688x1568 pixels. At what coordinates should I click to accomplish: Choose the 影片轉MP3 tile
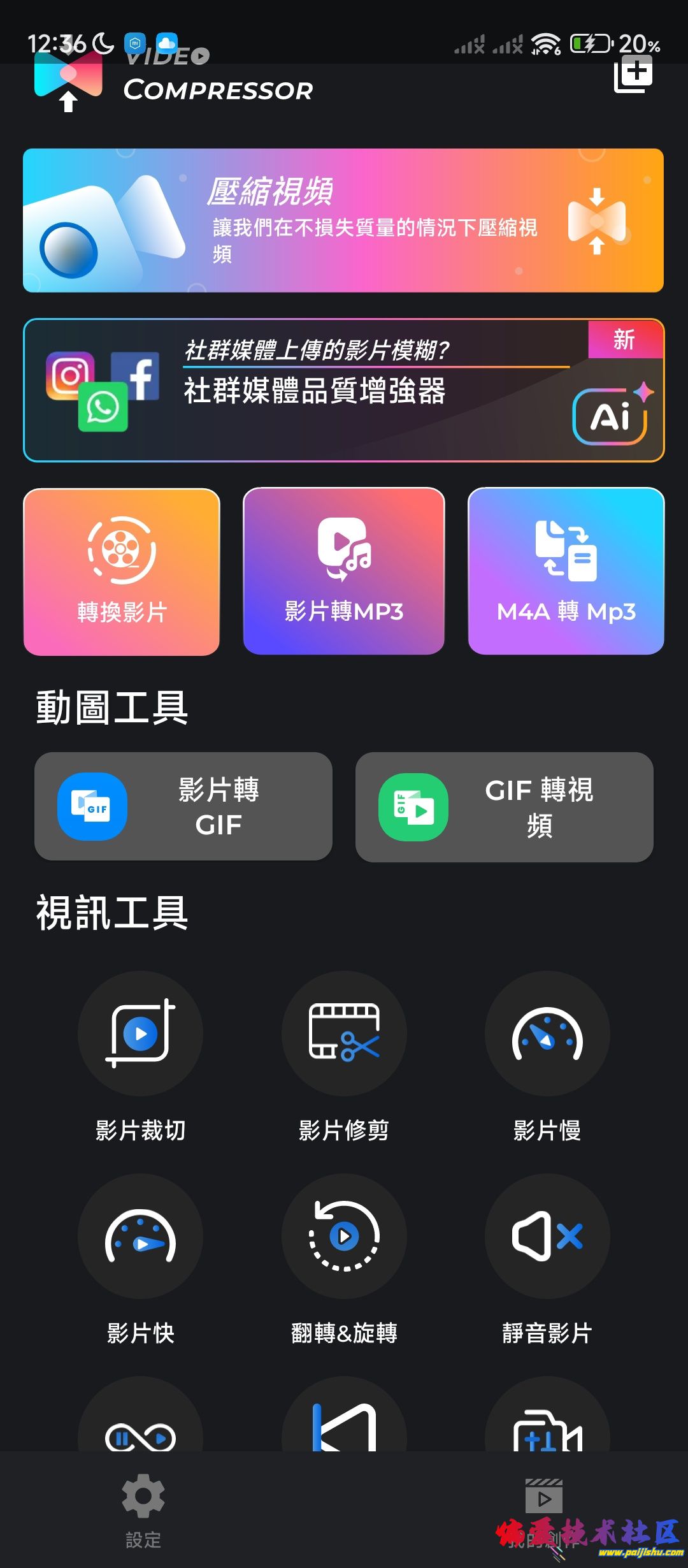343,572
